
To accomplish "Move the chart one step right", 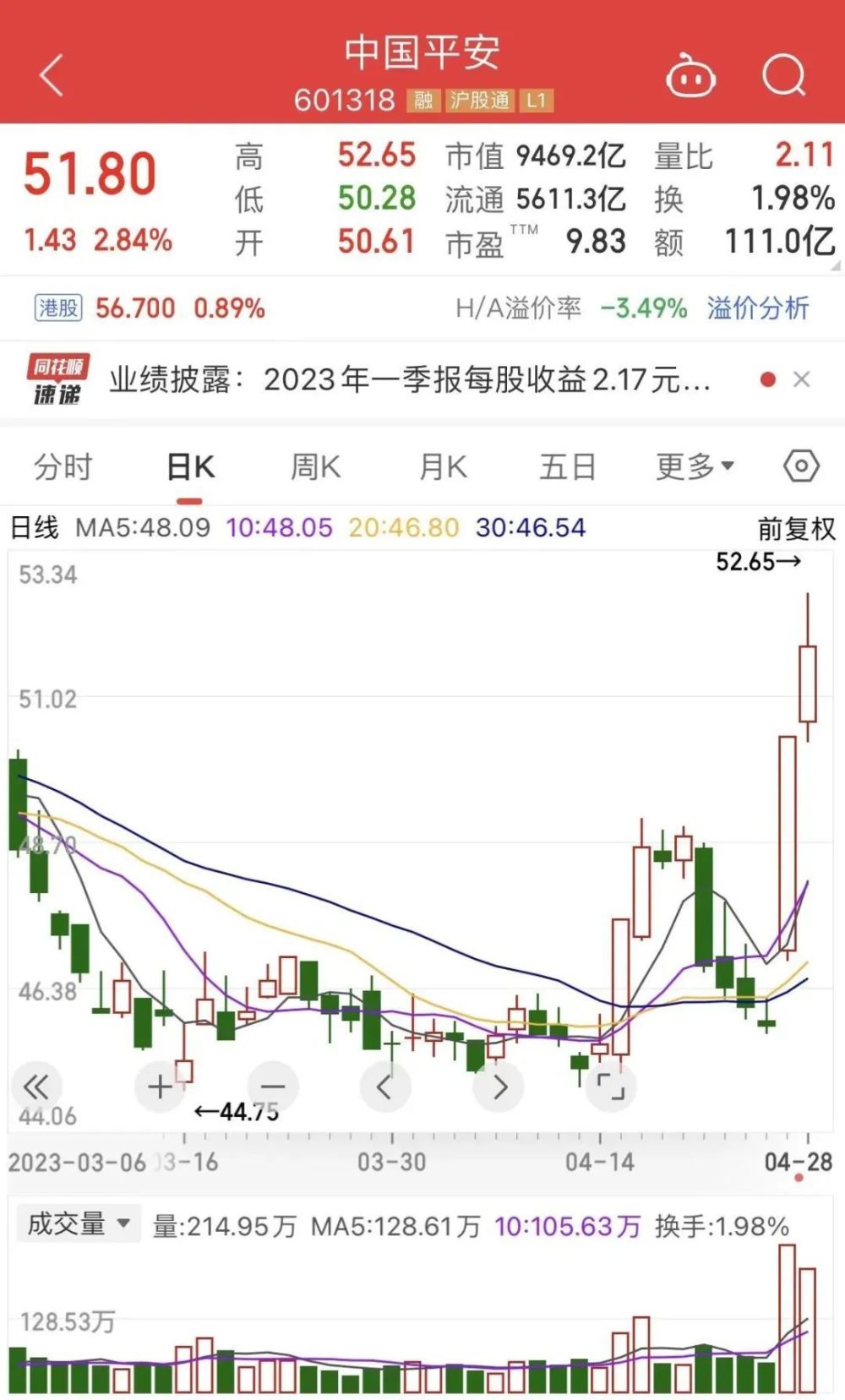I will 499,1087.
